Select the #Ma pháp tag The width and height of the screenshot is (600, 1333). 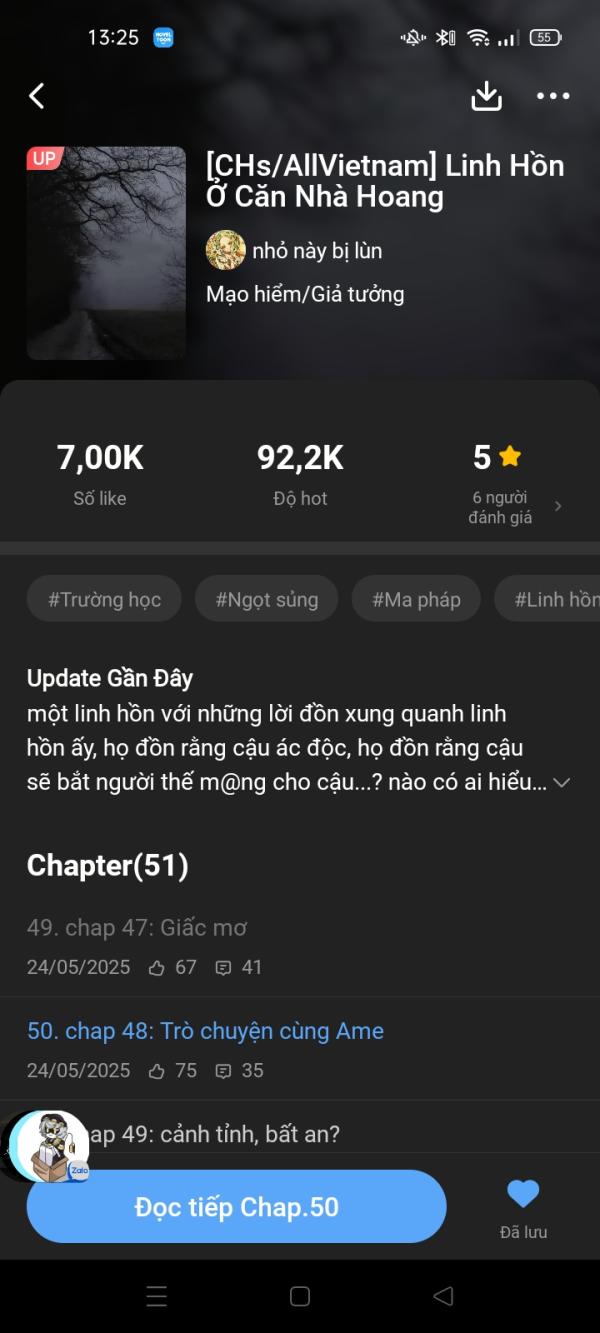coord(416,599)
